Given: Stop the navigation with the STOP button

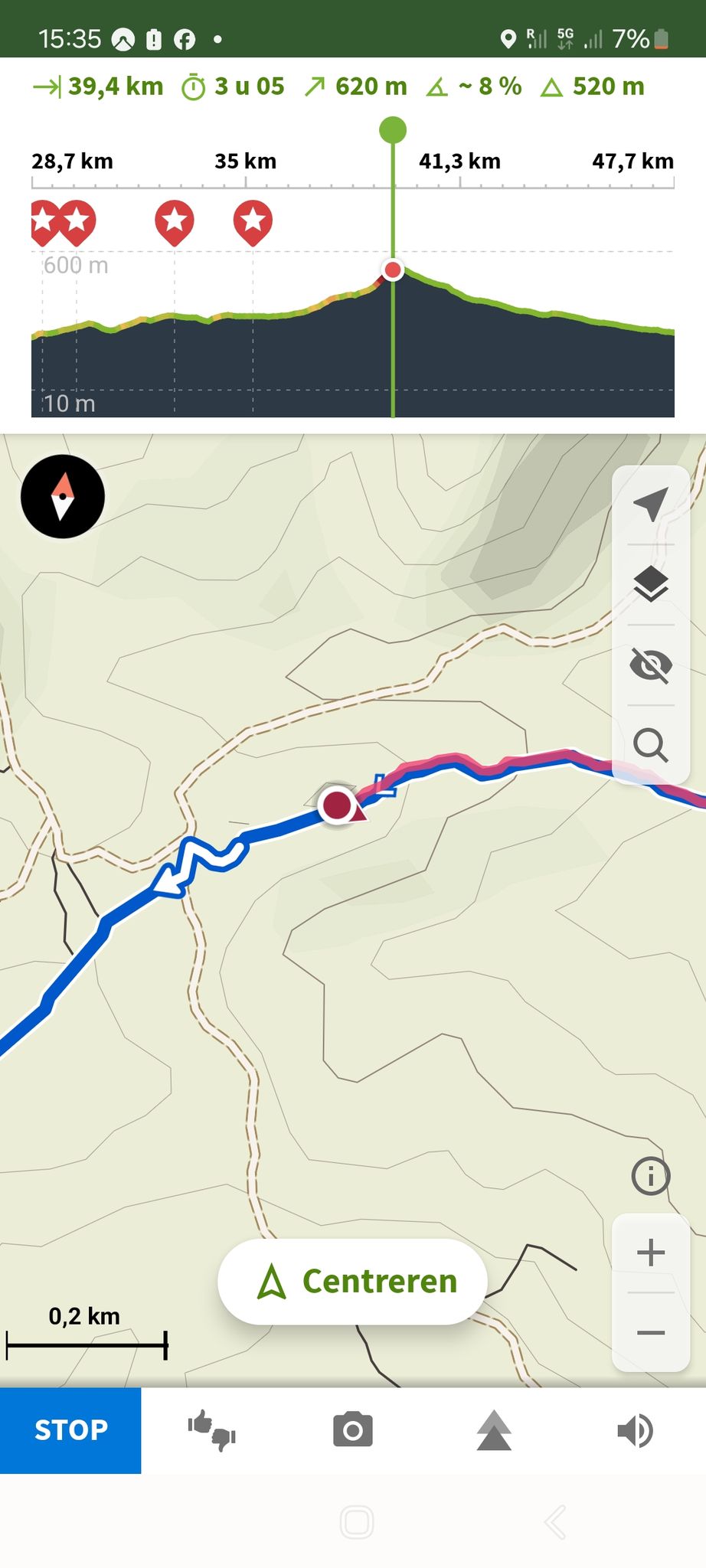Looking at the screenshot, I should pyautogui.click(x=70, y=1430).
